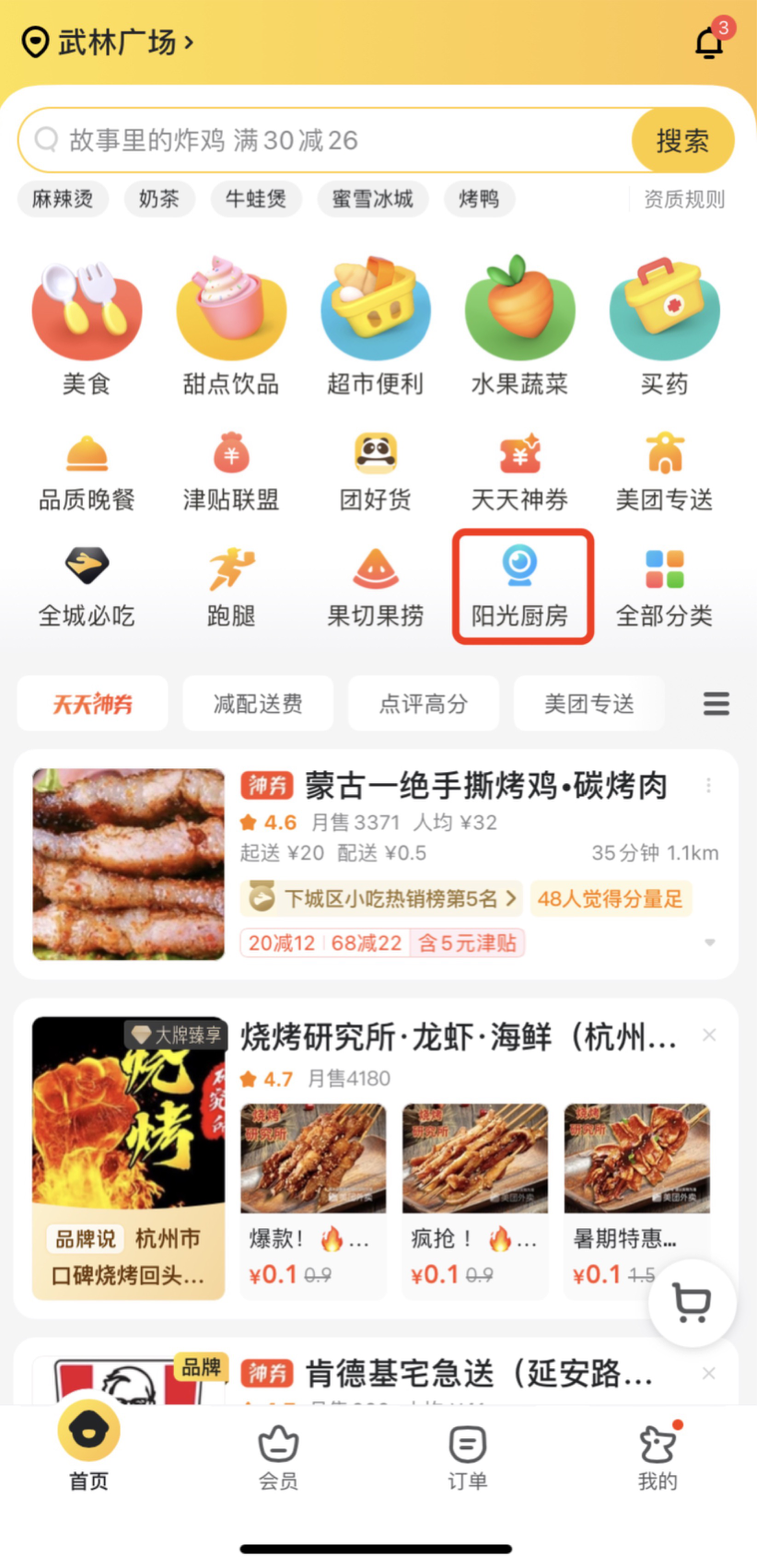Show 全部分类
Viewport: 757px width, 1568px height.
[664, 586]
